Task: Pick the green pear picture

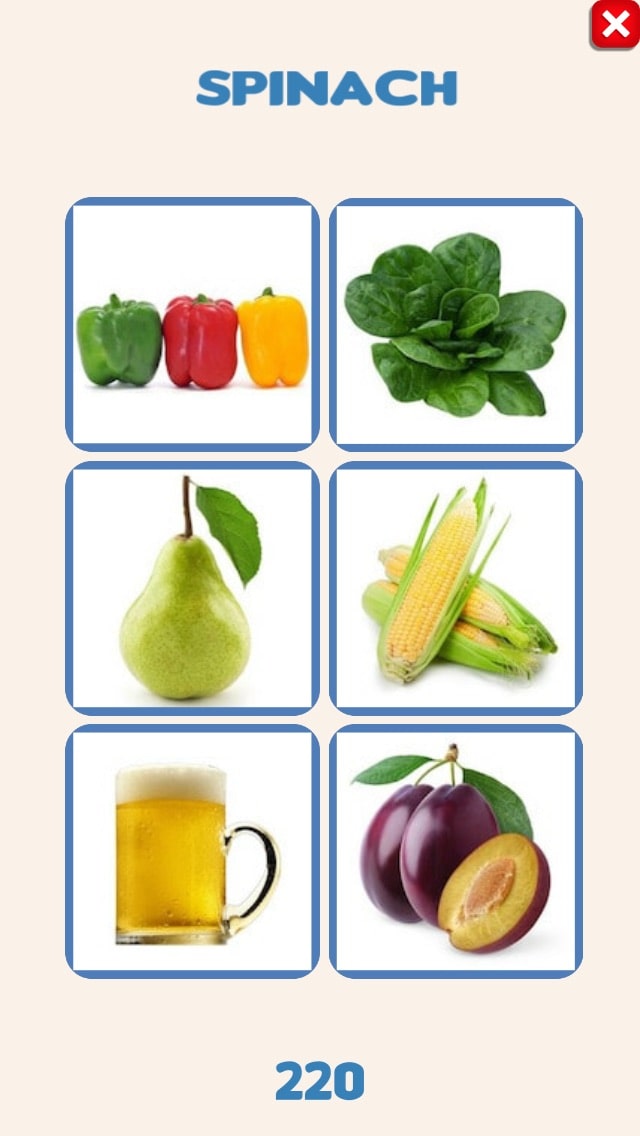Action: (192, 588)
